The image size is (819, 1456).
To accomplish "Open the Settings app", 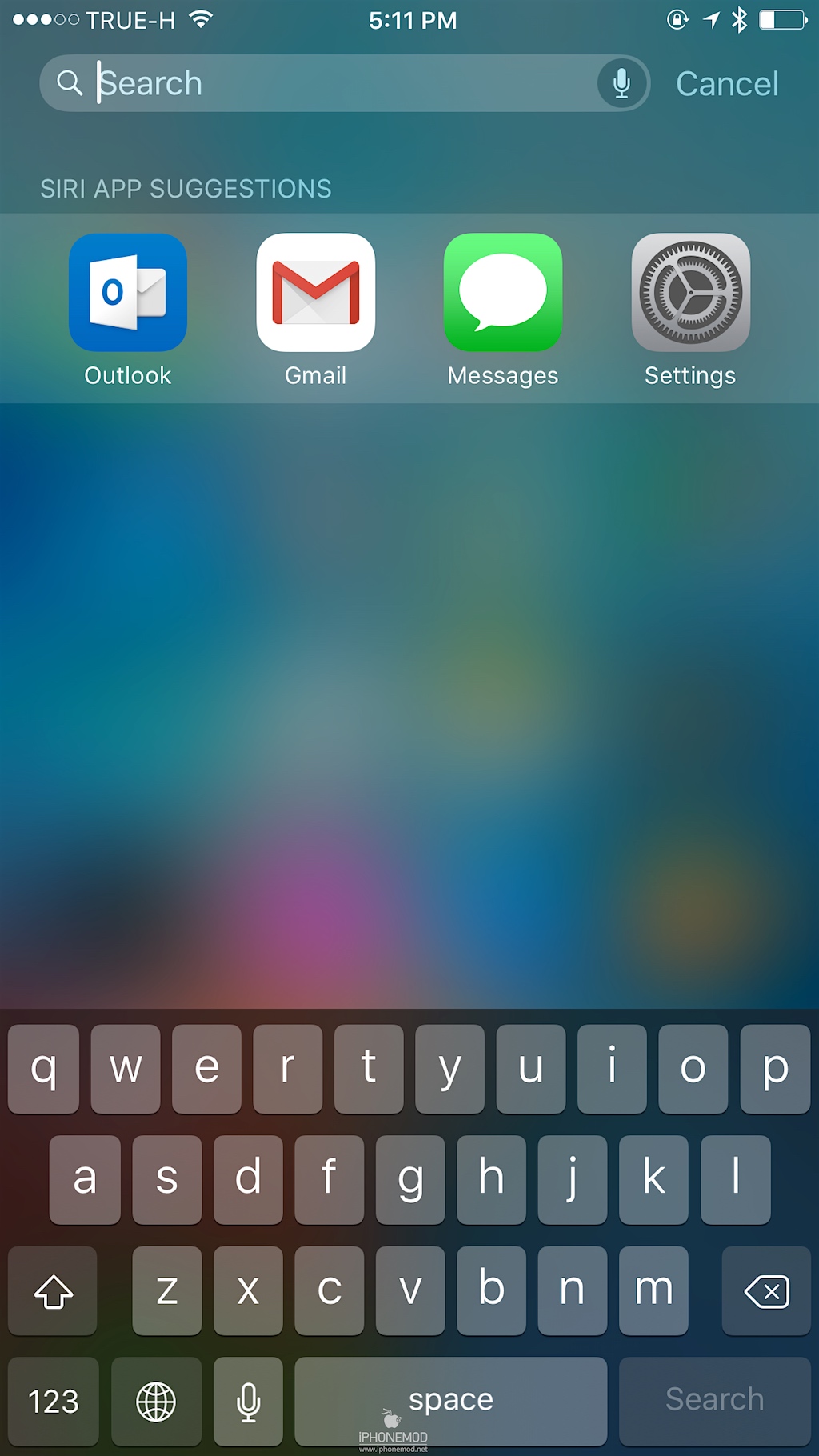I will pyautogui.click(x=690, y=293).
